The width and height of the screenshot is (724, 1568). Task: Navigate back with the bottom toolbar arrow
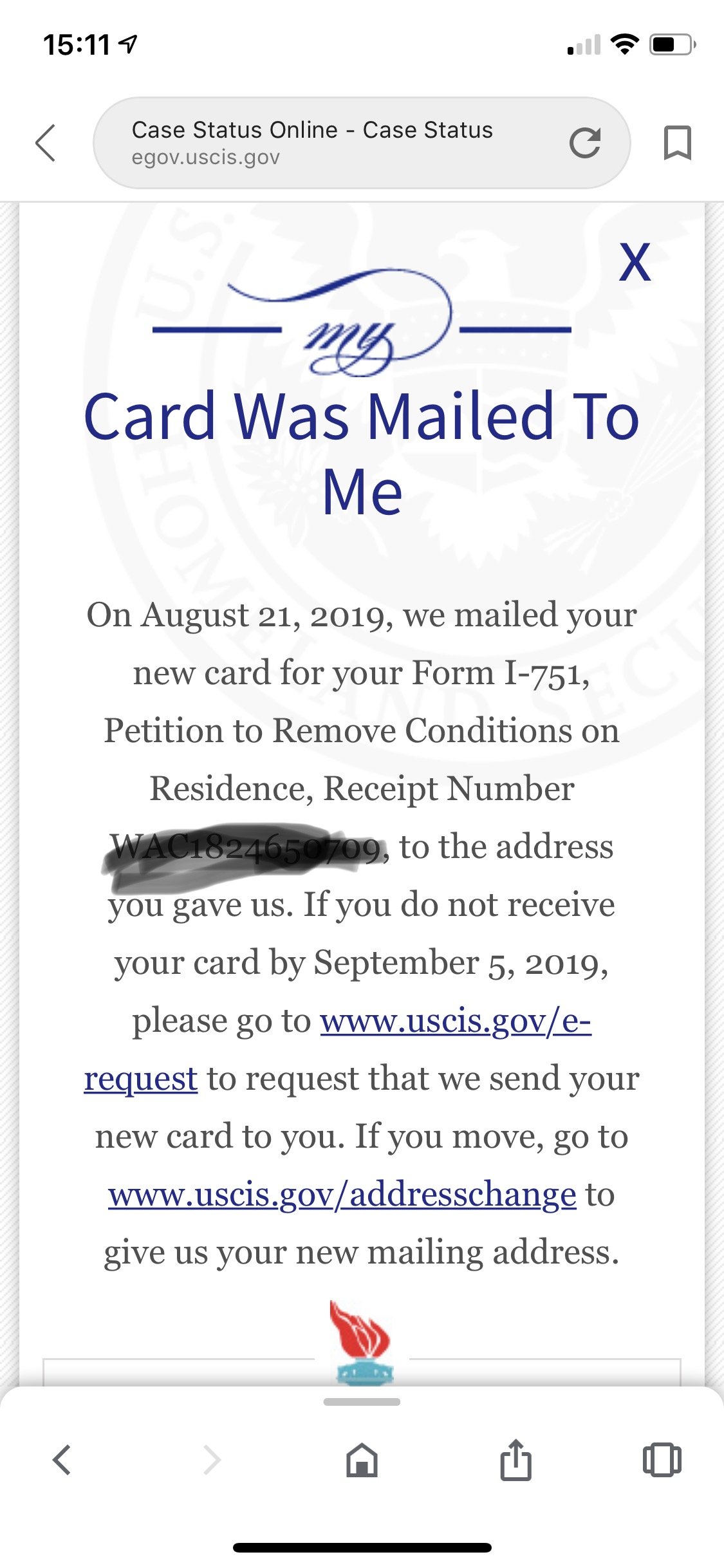(62, 1460)
